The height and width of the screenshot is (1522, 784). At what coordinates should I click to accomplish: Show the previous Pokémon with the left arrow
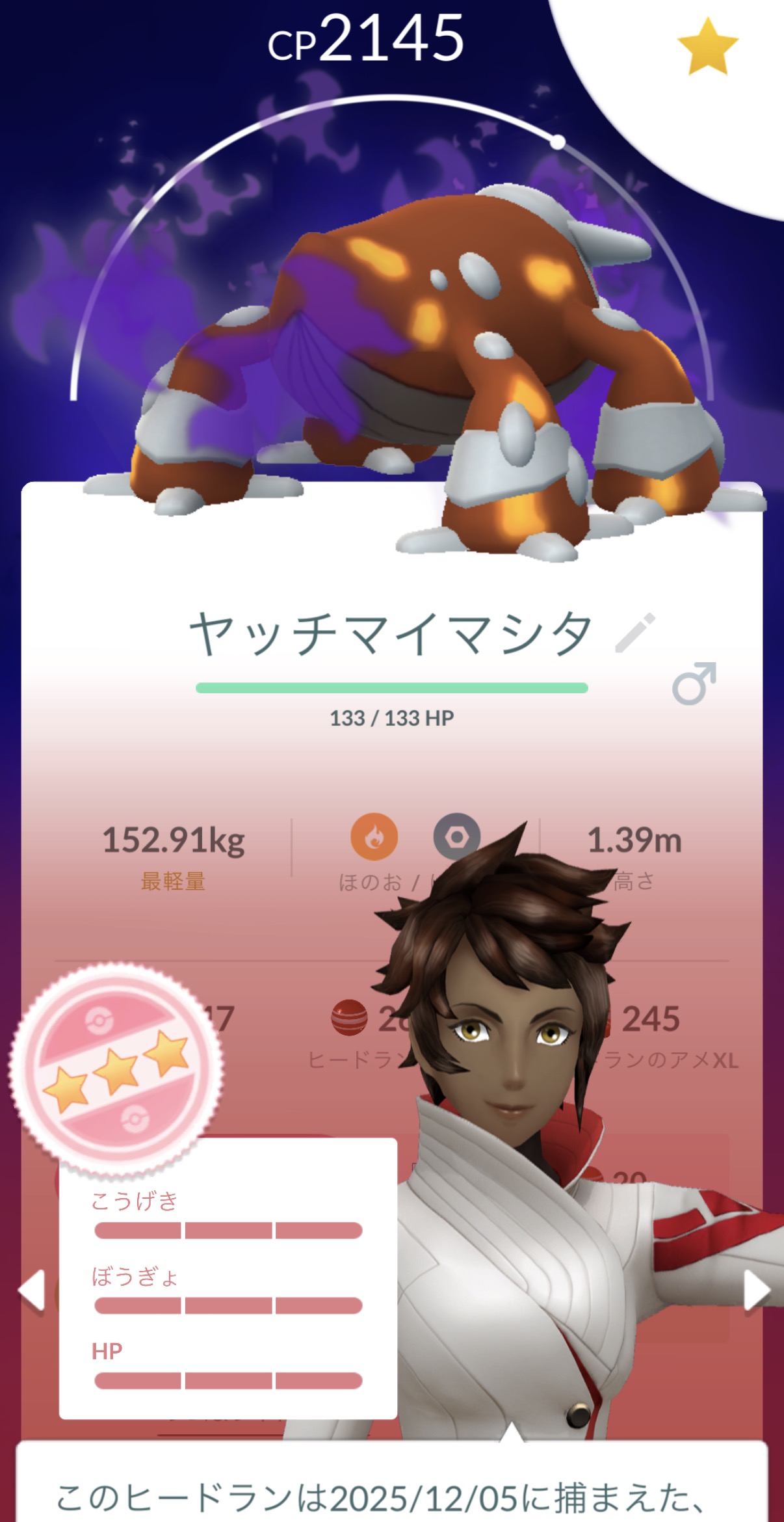coord(31,1289)
